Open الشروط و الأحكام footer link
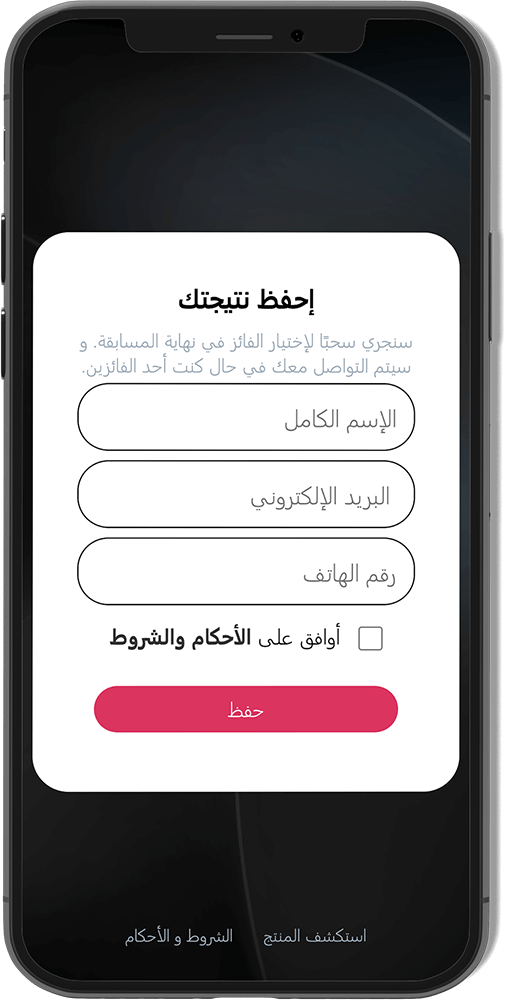 pyautogui.click(x=179, y=936)
